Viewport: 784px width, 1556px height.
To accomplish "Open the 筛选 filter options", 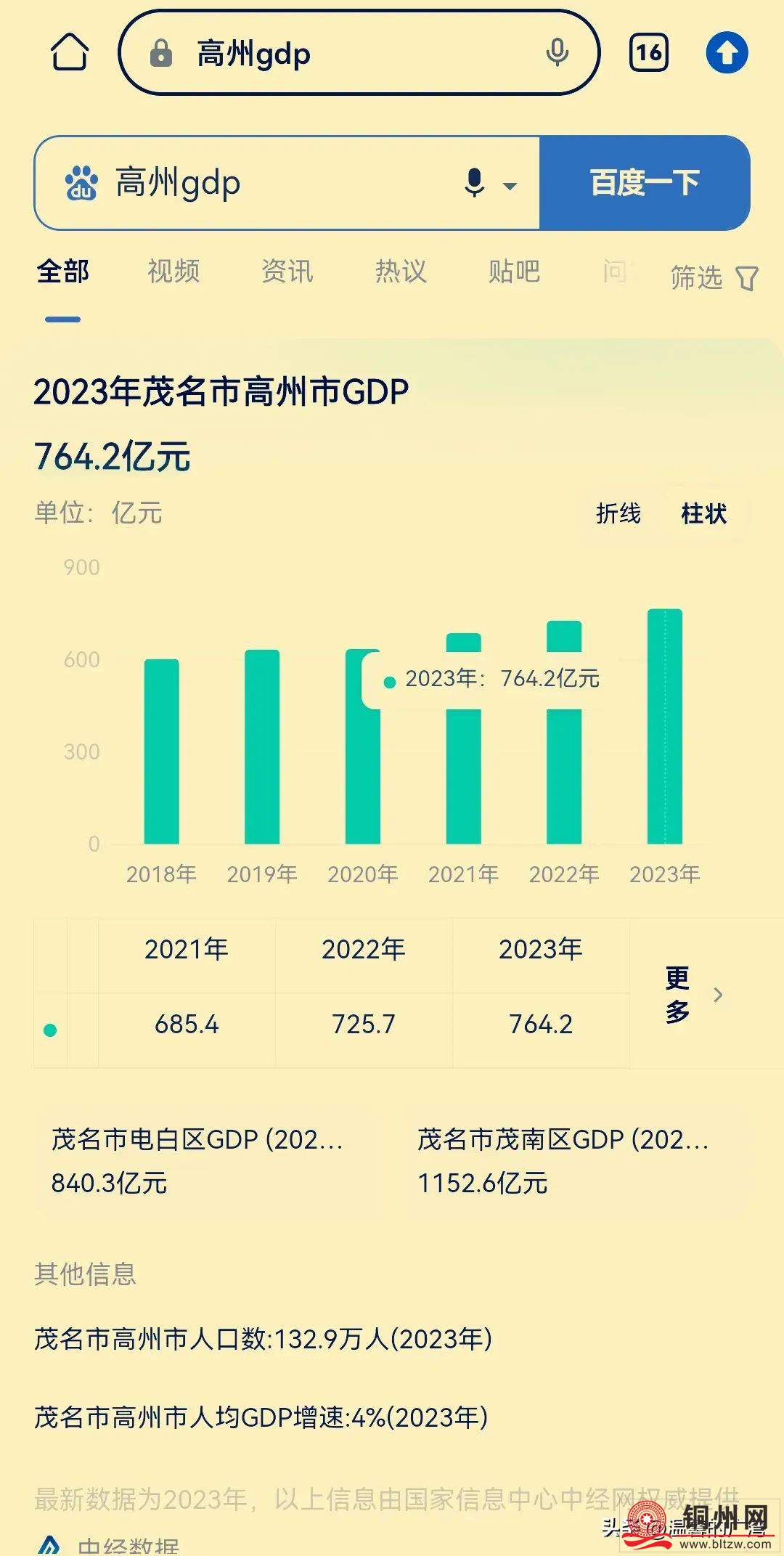I will 713,277.
